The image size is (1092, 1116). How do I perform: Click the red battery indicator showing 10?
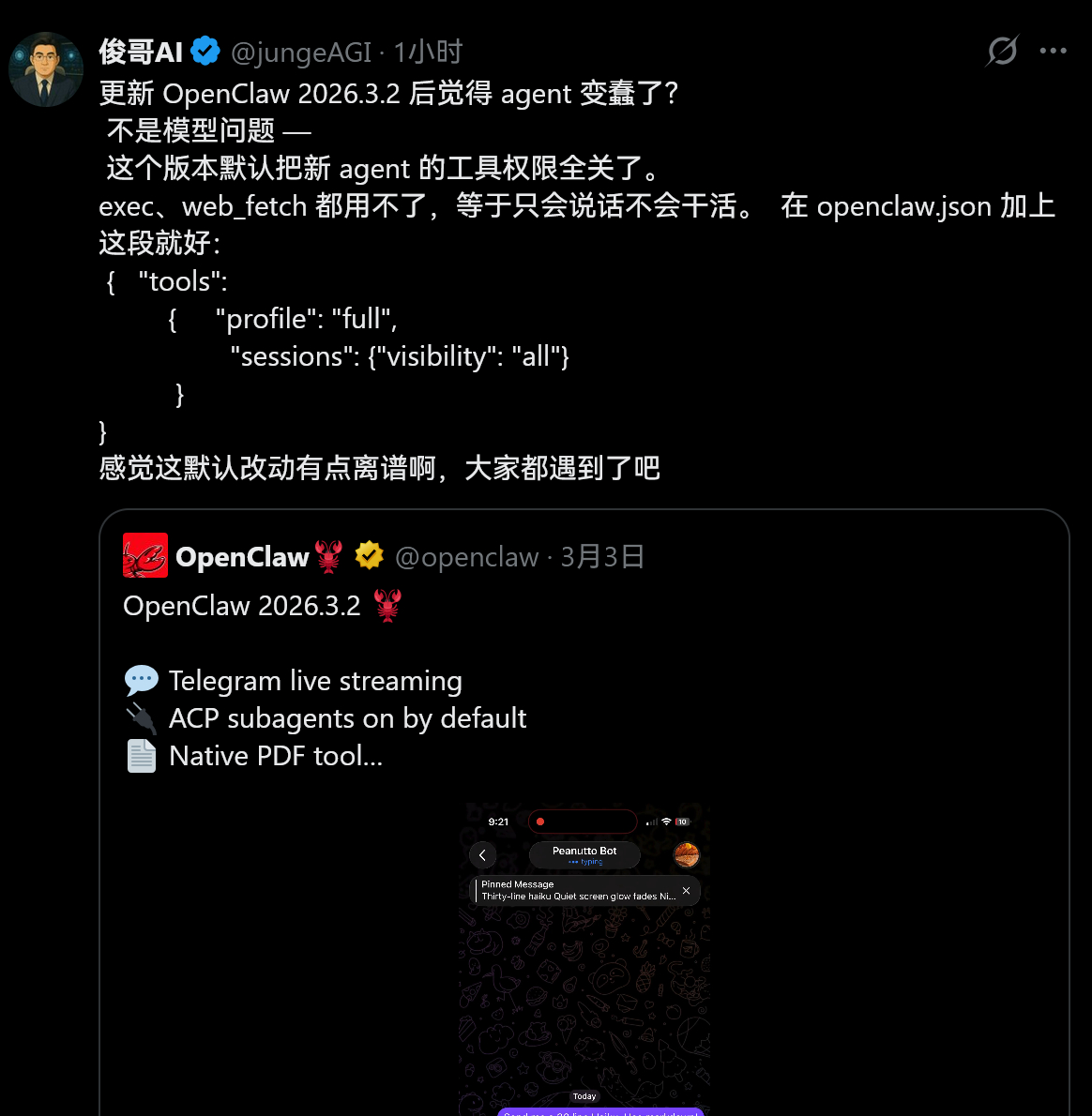[x=681, y=822]
